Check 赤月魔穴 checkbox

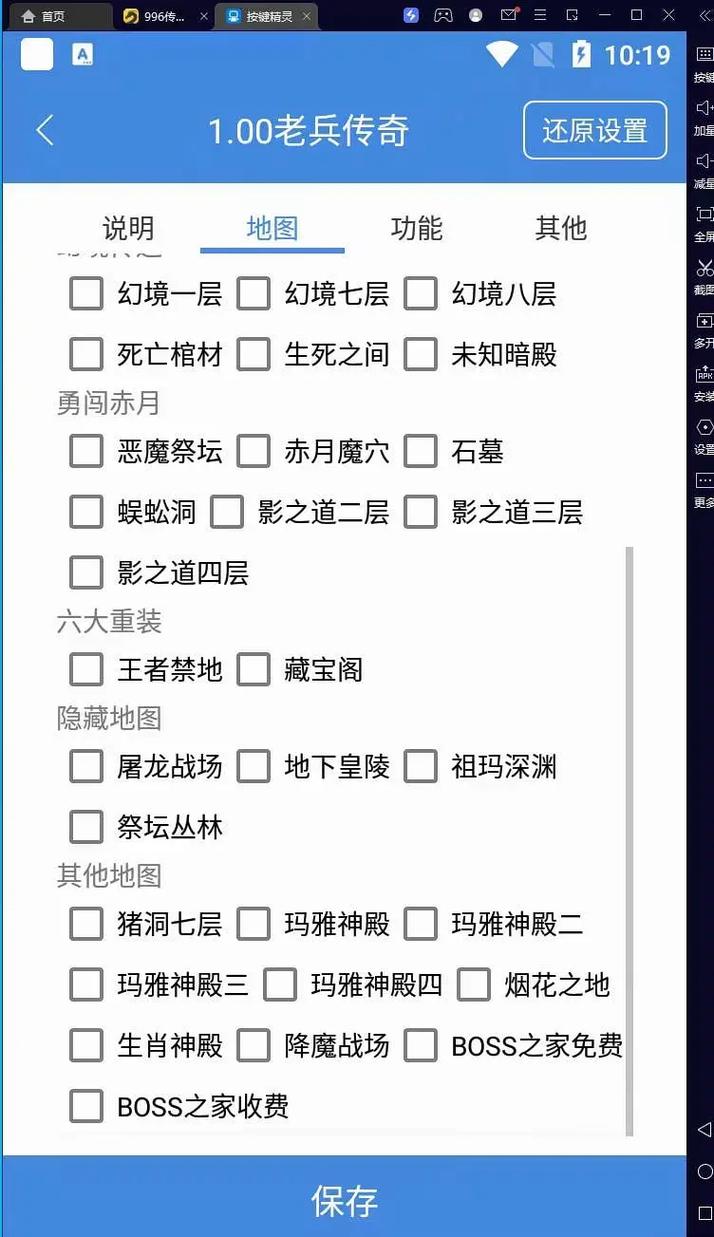pyautogui.click(x=254, y=451)
